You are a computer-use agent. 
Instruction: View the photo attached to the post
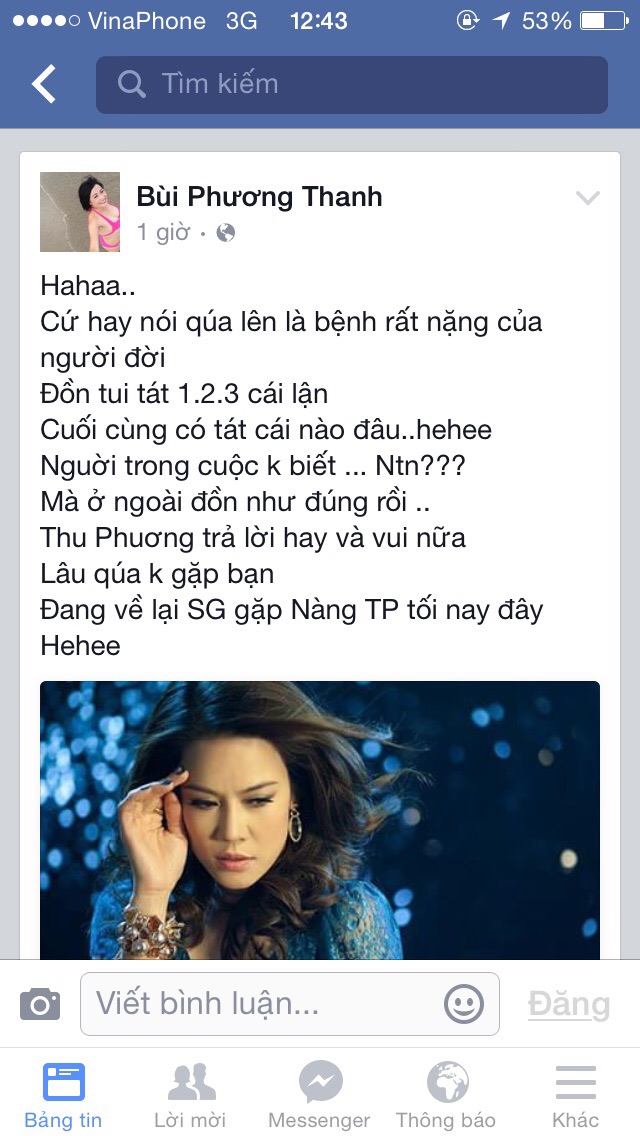point(320,820)
